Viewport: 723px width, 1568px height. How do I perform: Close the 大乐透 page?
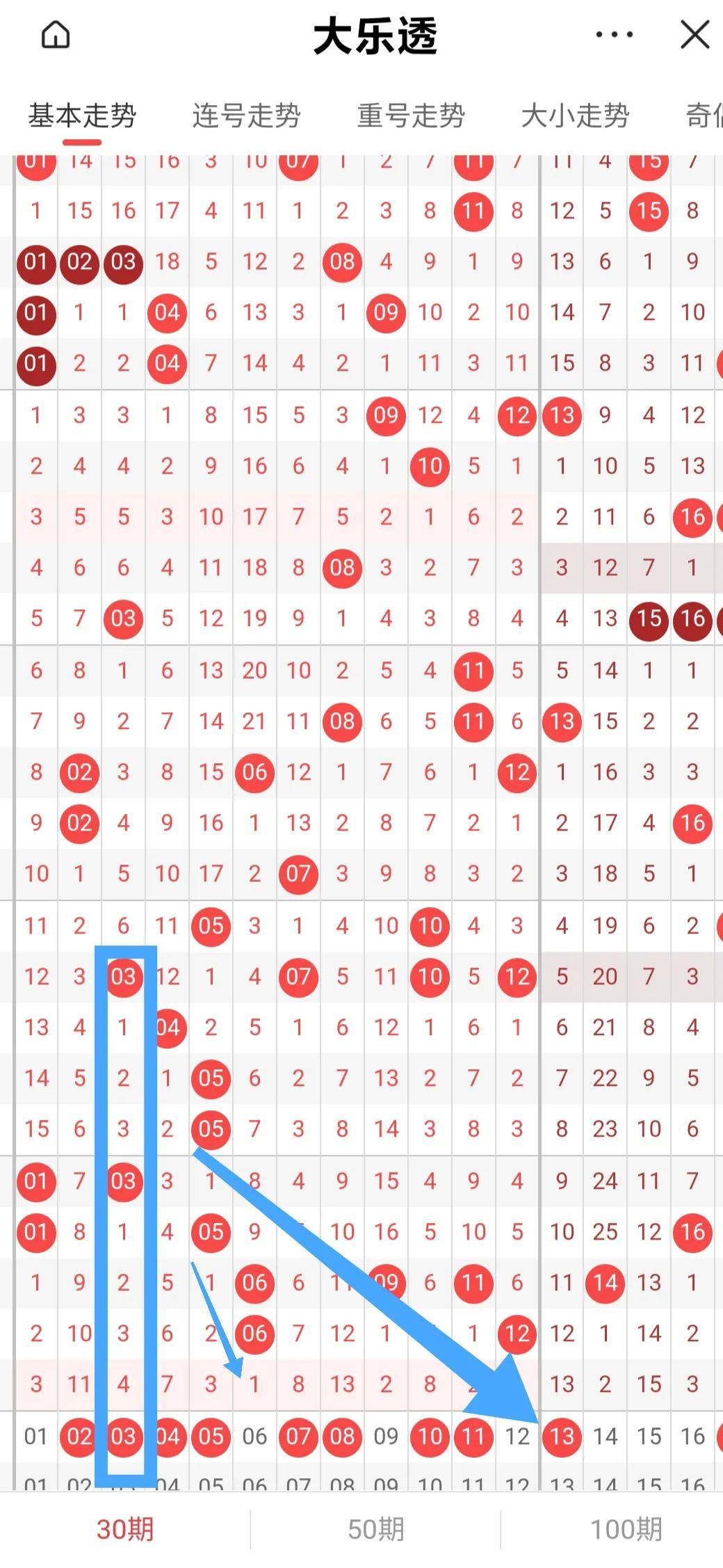tap(694, 35)
